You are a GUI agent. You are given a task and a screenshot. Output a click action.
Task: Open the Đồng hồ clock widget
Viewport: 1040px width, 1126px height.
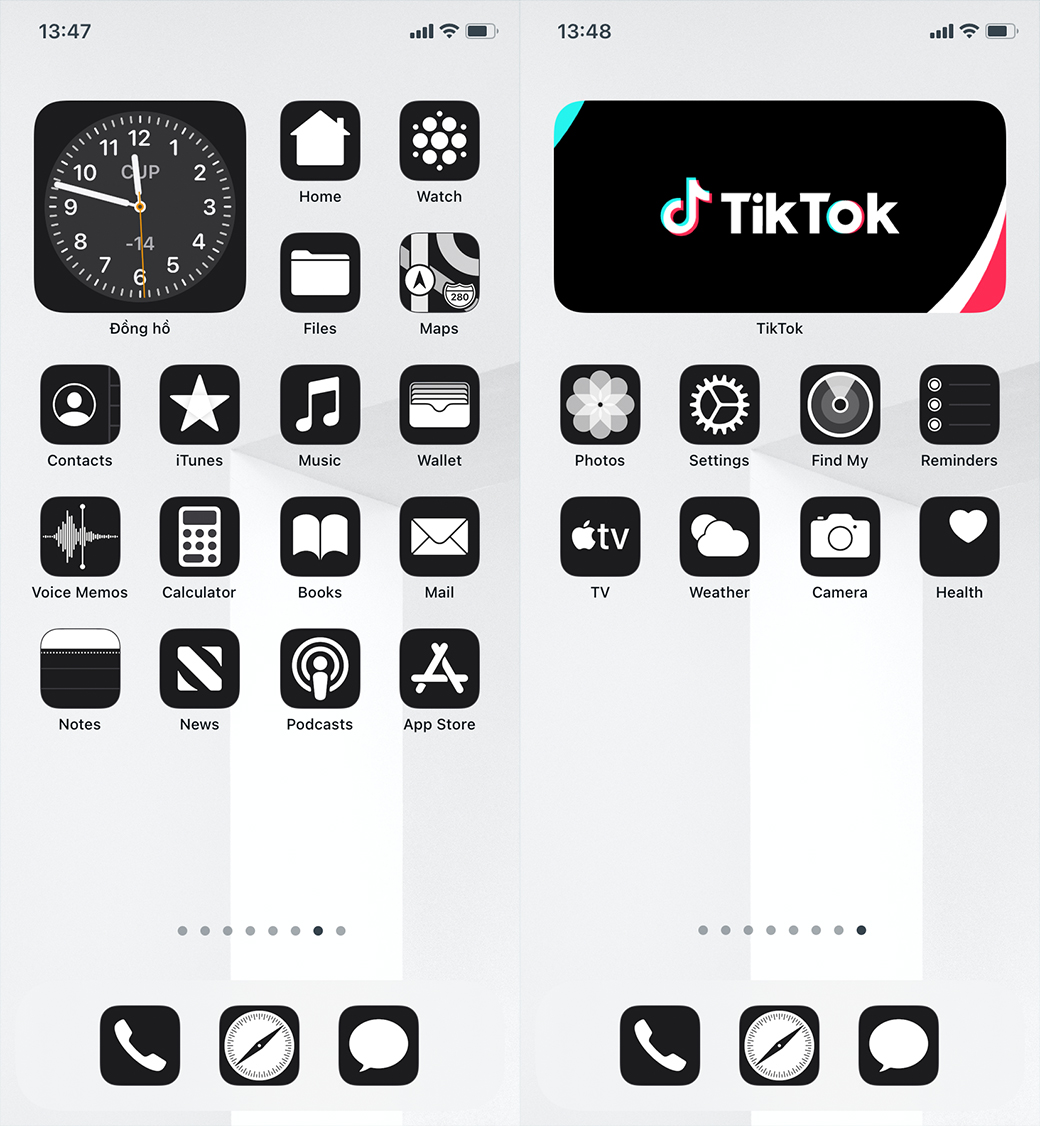click(140, 207)
